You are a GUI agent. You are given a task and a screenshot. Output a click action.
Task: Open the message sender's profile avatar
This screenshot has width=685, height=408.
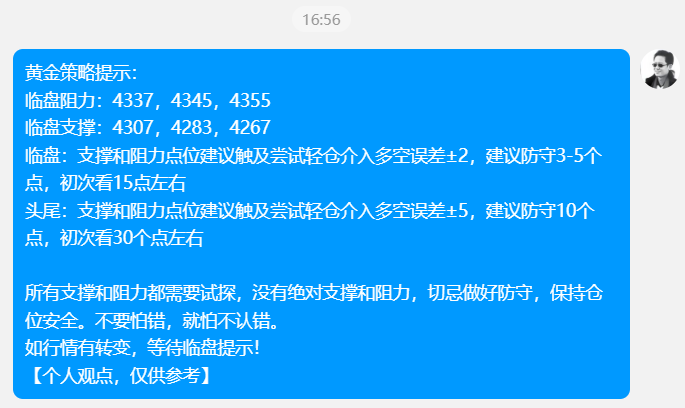coord(660,69)
